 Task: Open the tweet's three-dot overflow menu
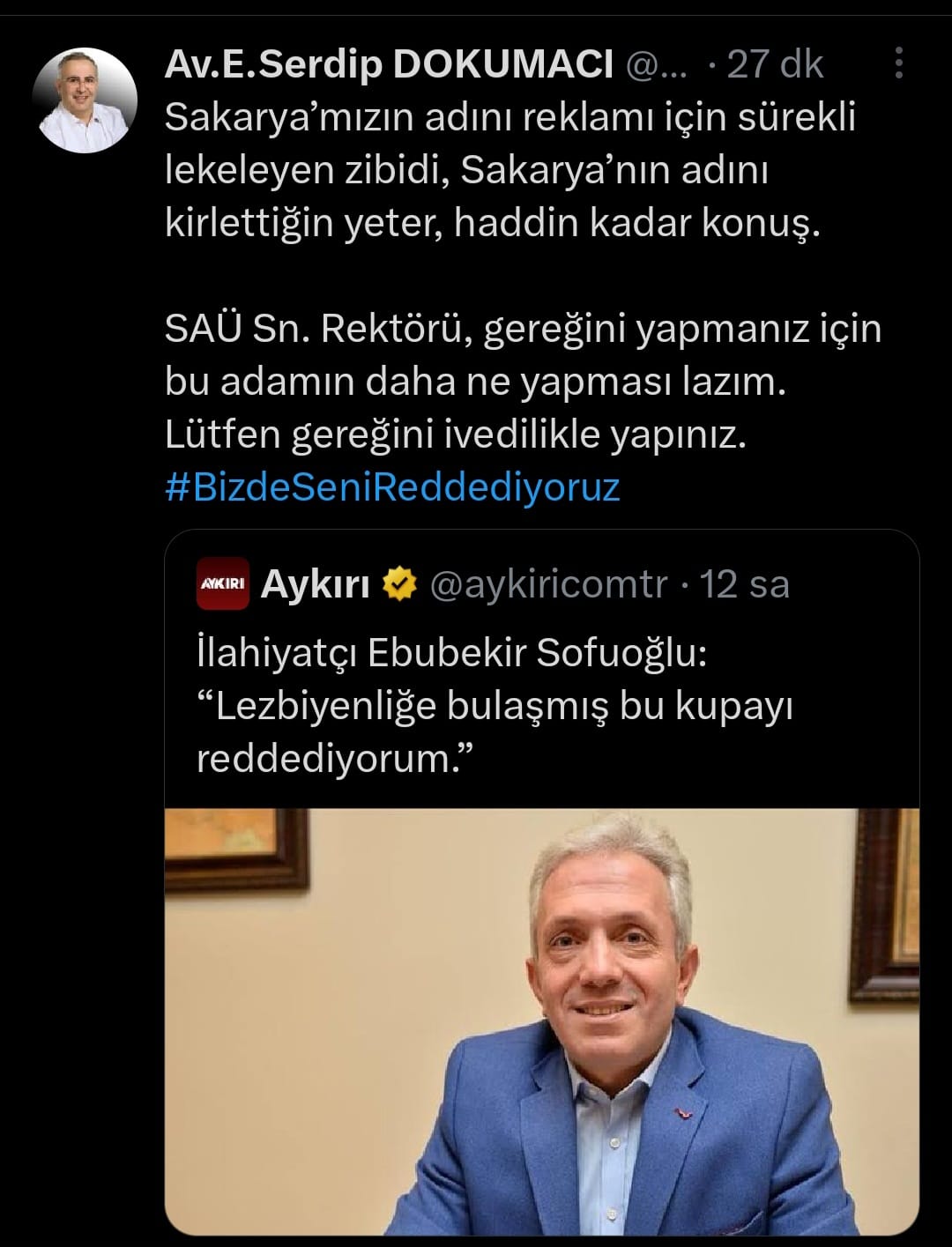pyautogui.click(x=898, y=63)
